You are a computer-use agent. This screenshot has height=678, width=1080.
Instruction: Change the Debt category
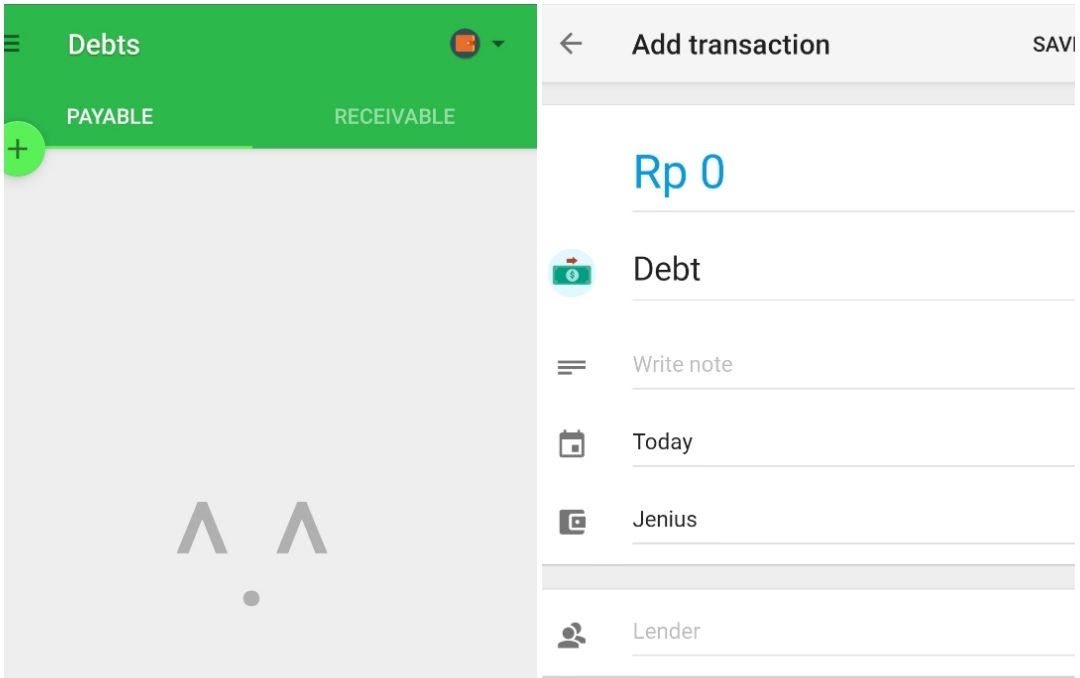point(850,269)
